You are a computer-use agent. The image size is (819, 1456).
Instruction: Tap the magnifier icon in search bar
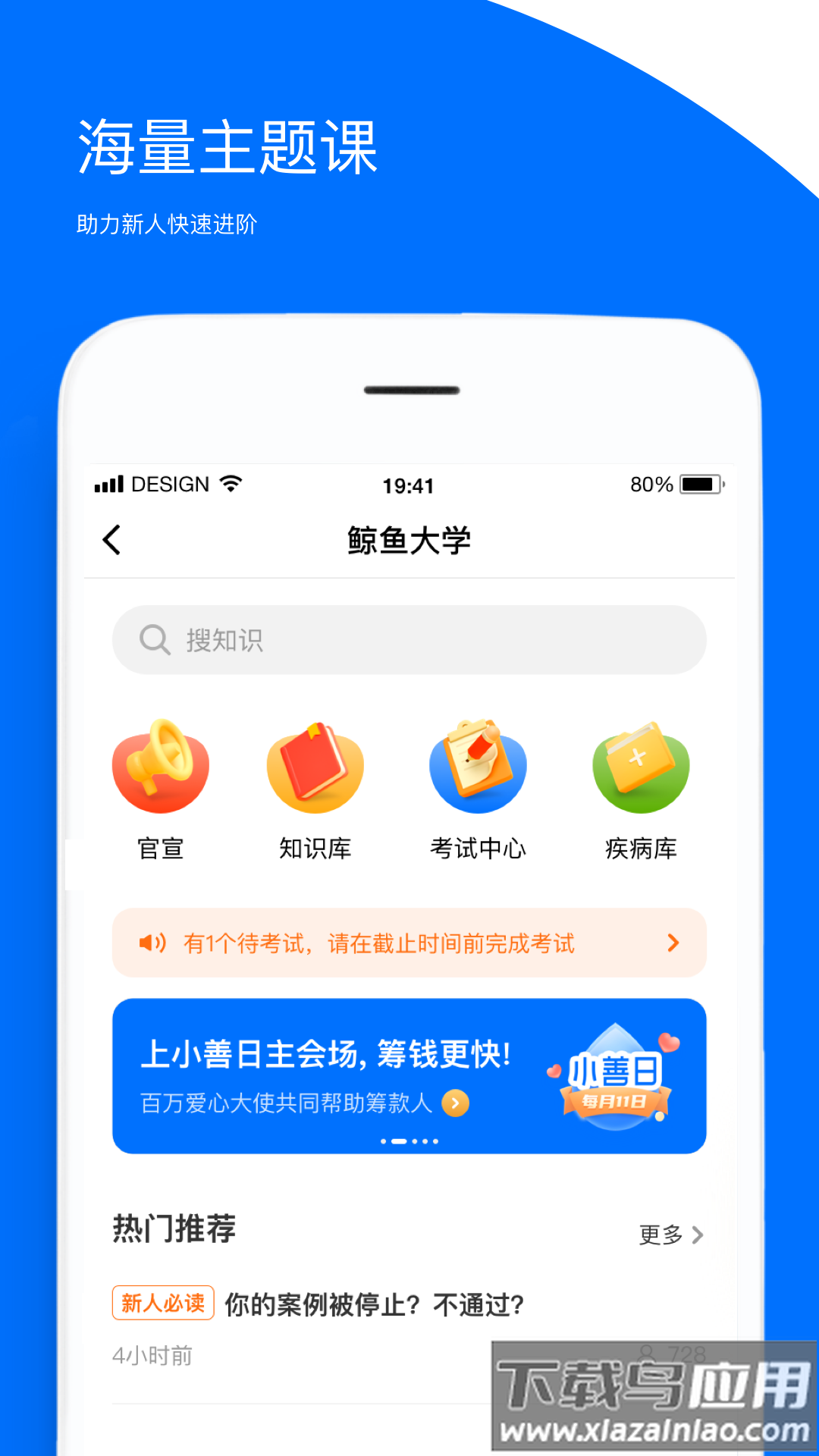155,639
